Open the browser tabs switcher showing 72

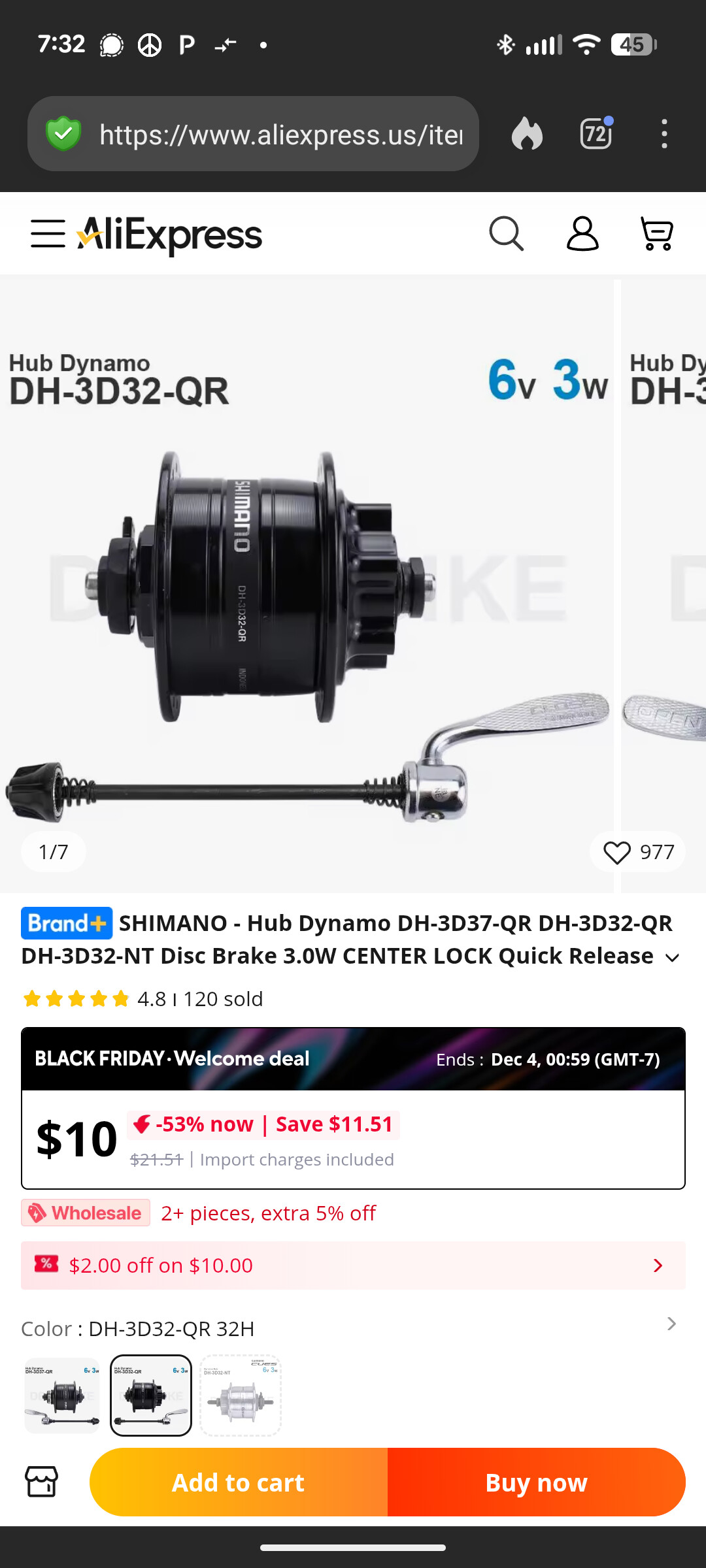pos(596,134)
